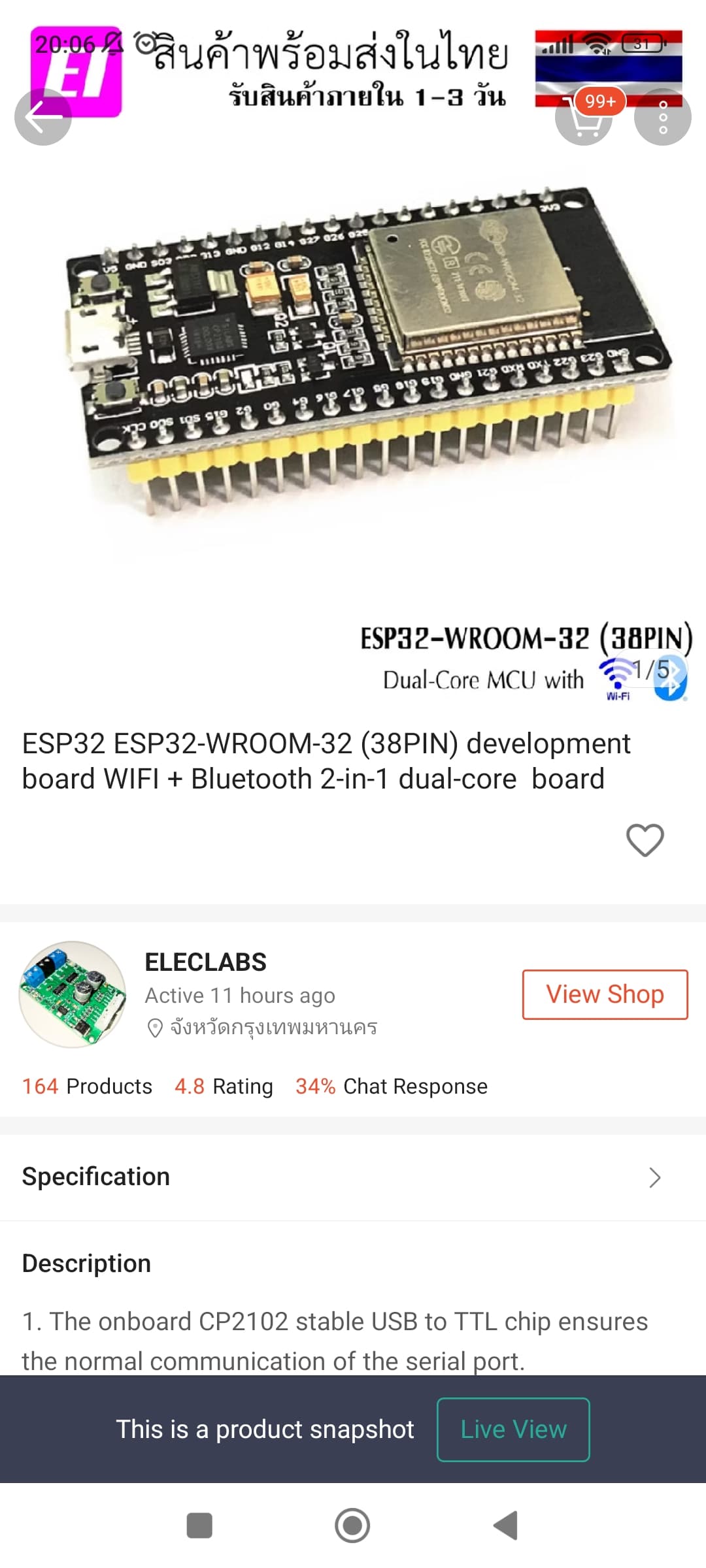The width and height of the screenshot is (706, 1568).
Task: Open the ELECLABS shop profile picture
Action: [x=73, y=994]
